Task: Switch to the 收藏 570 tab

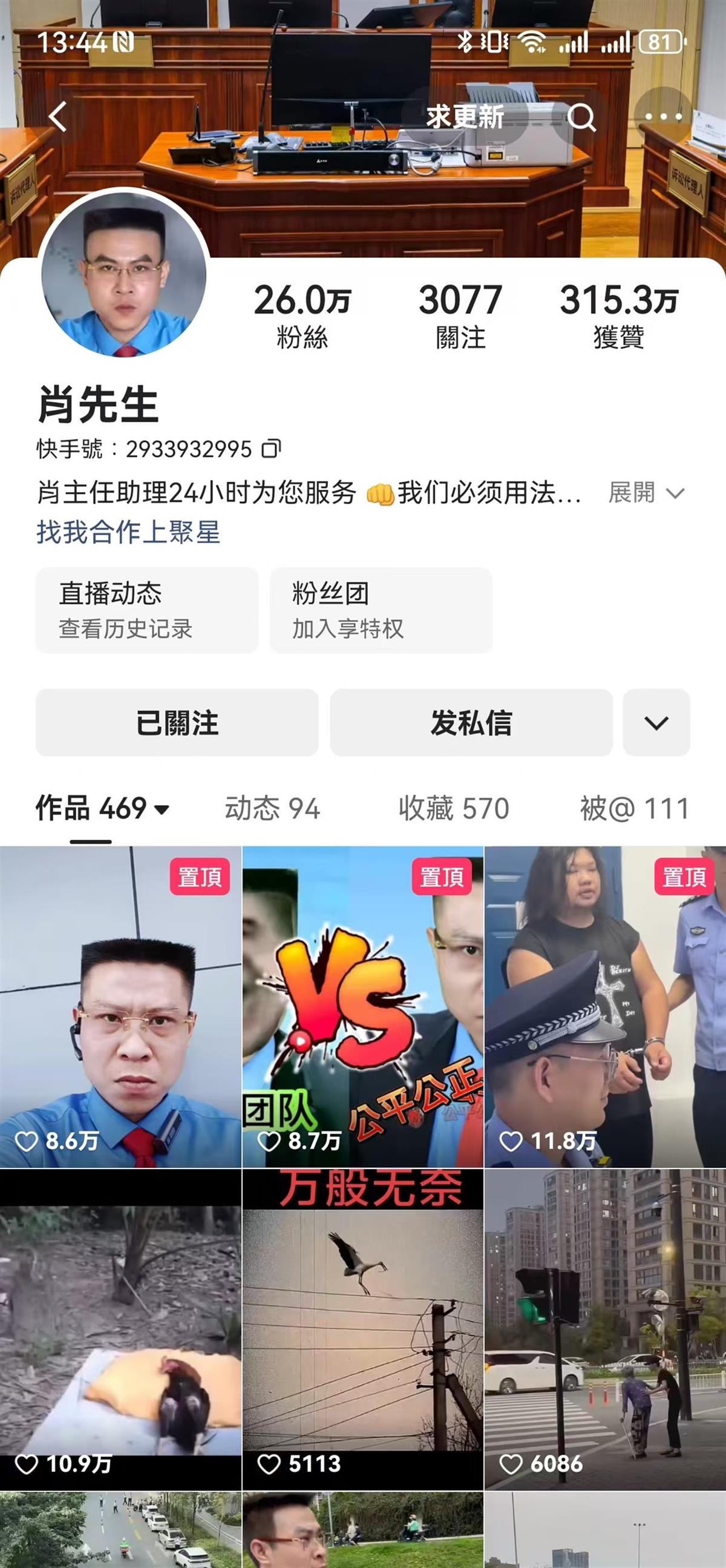Action: pyautogui.click(x=454, y=808)
